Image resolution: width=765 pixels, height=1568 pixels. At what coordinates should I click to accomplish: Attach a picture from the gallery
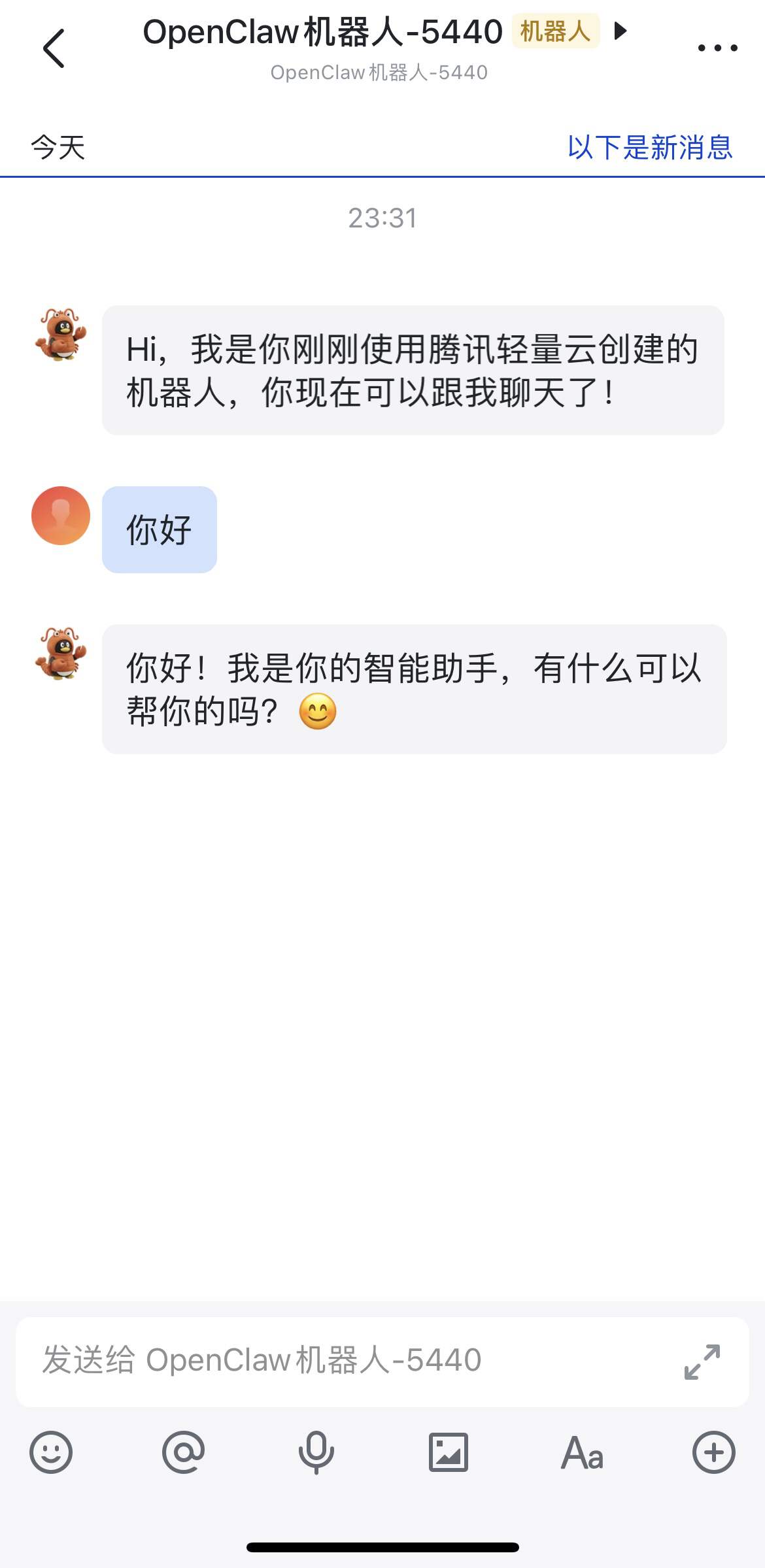(449, 1452)
